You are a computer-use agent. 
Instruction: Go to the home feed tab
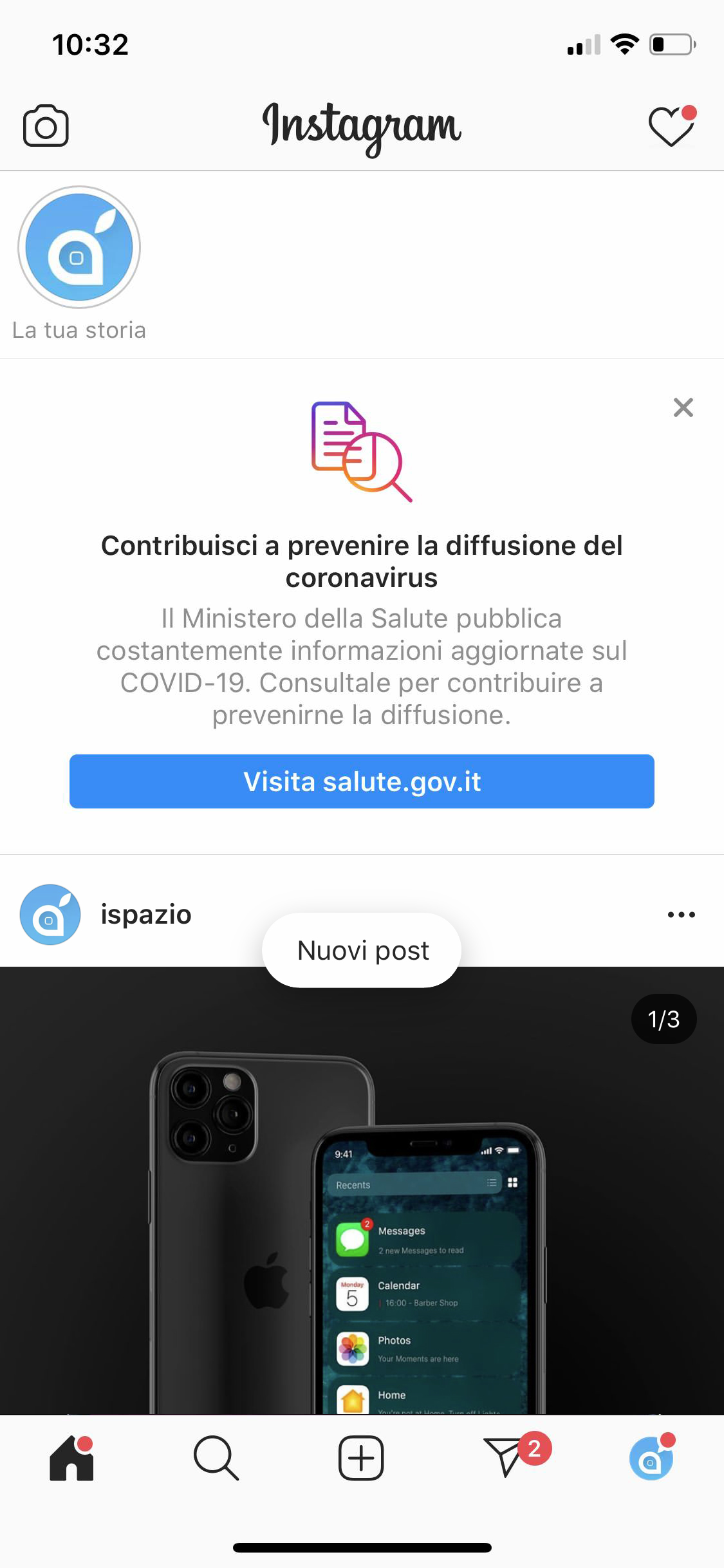coord(72,1459)
